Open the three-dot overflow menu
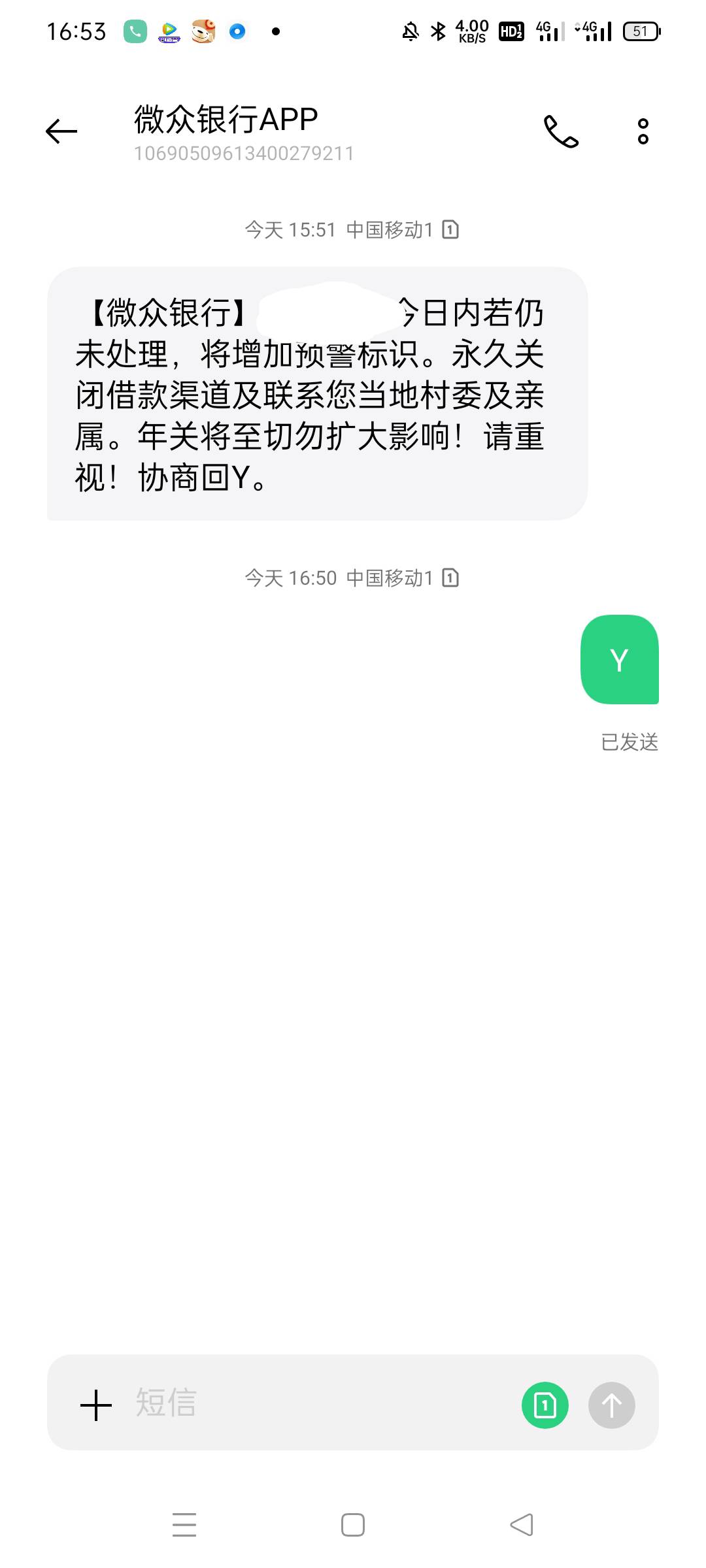The image size is (706, 1568). (x=643, y=131)
